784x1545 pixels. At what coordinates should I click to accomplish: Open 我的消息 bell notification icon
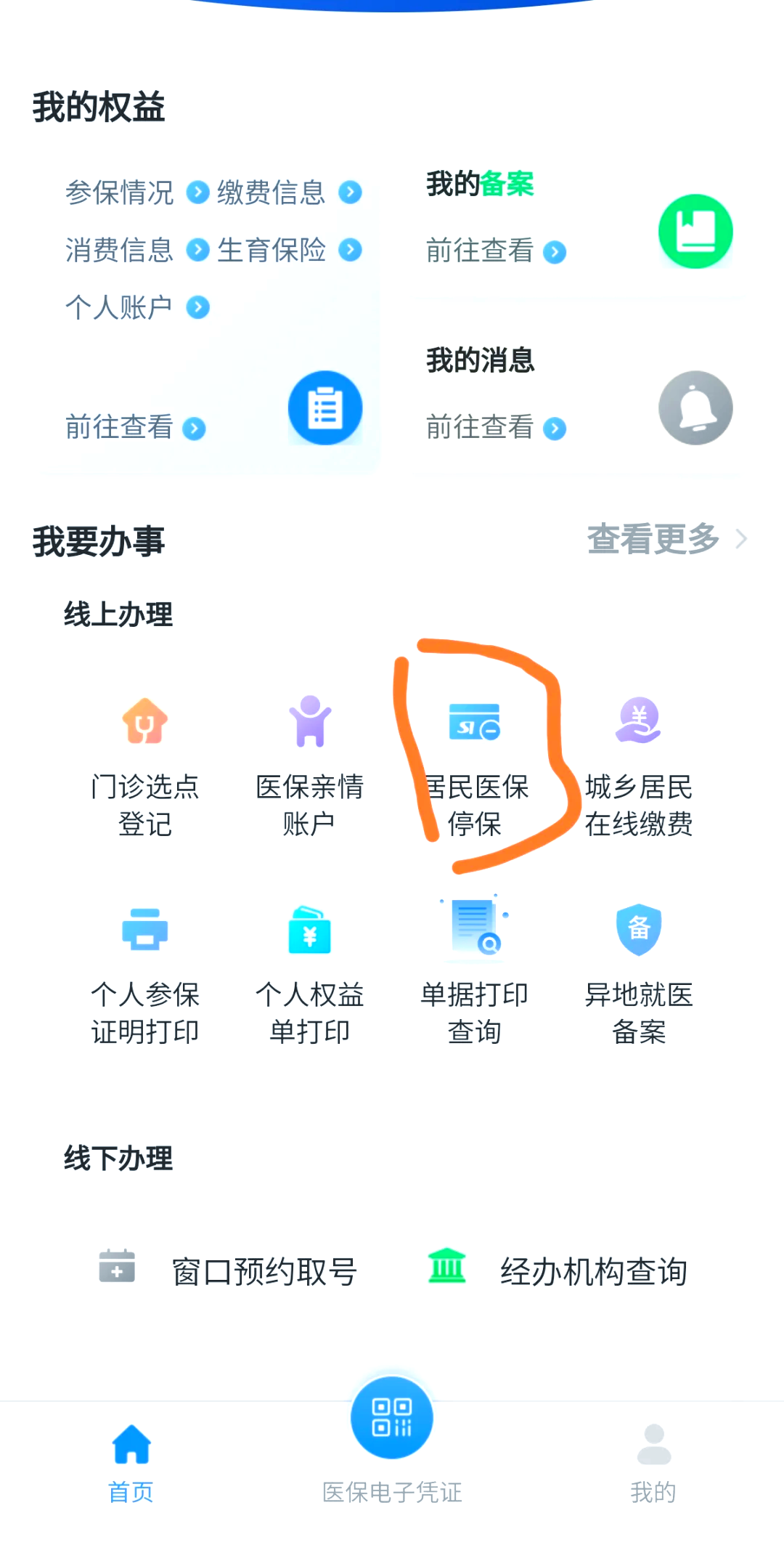click(695, 407)
